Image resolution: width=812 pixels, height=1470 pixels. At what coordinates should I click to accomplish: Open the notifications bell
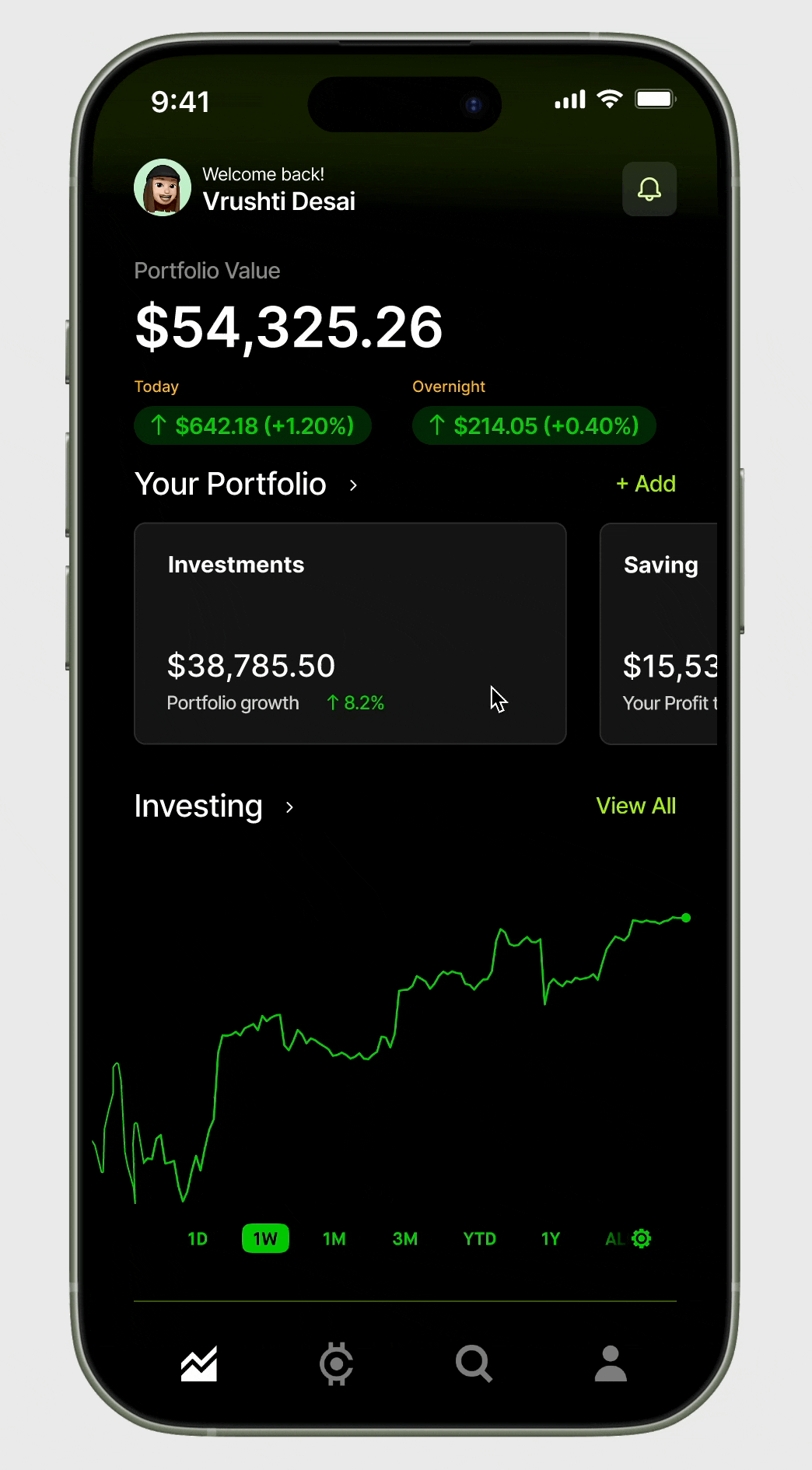pos(649,189)
